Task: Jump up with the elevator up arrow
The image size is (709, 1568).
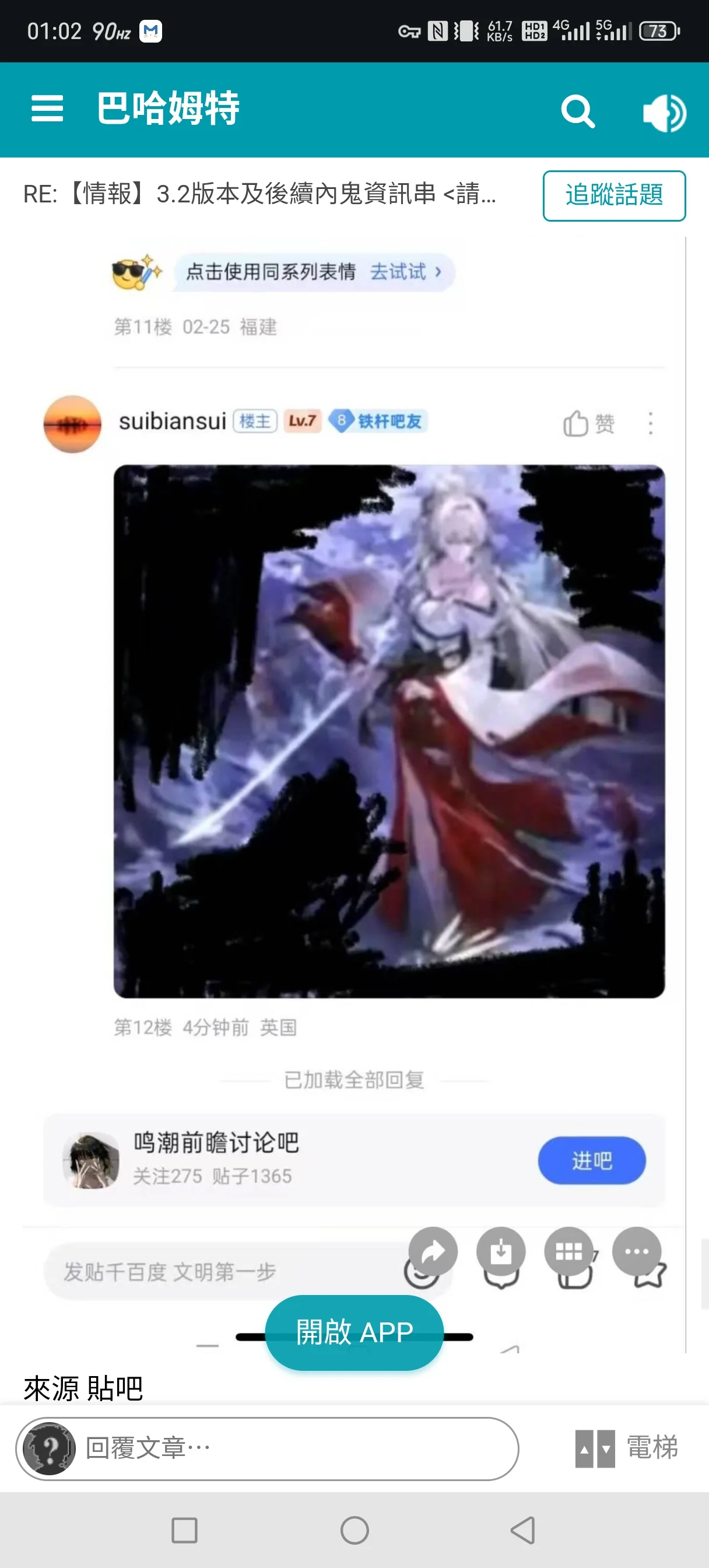Action: (x=584, y=1448)
